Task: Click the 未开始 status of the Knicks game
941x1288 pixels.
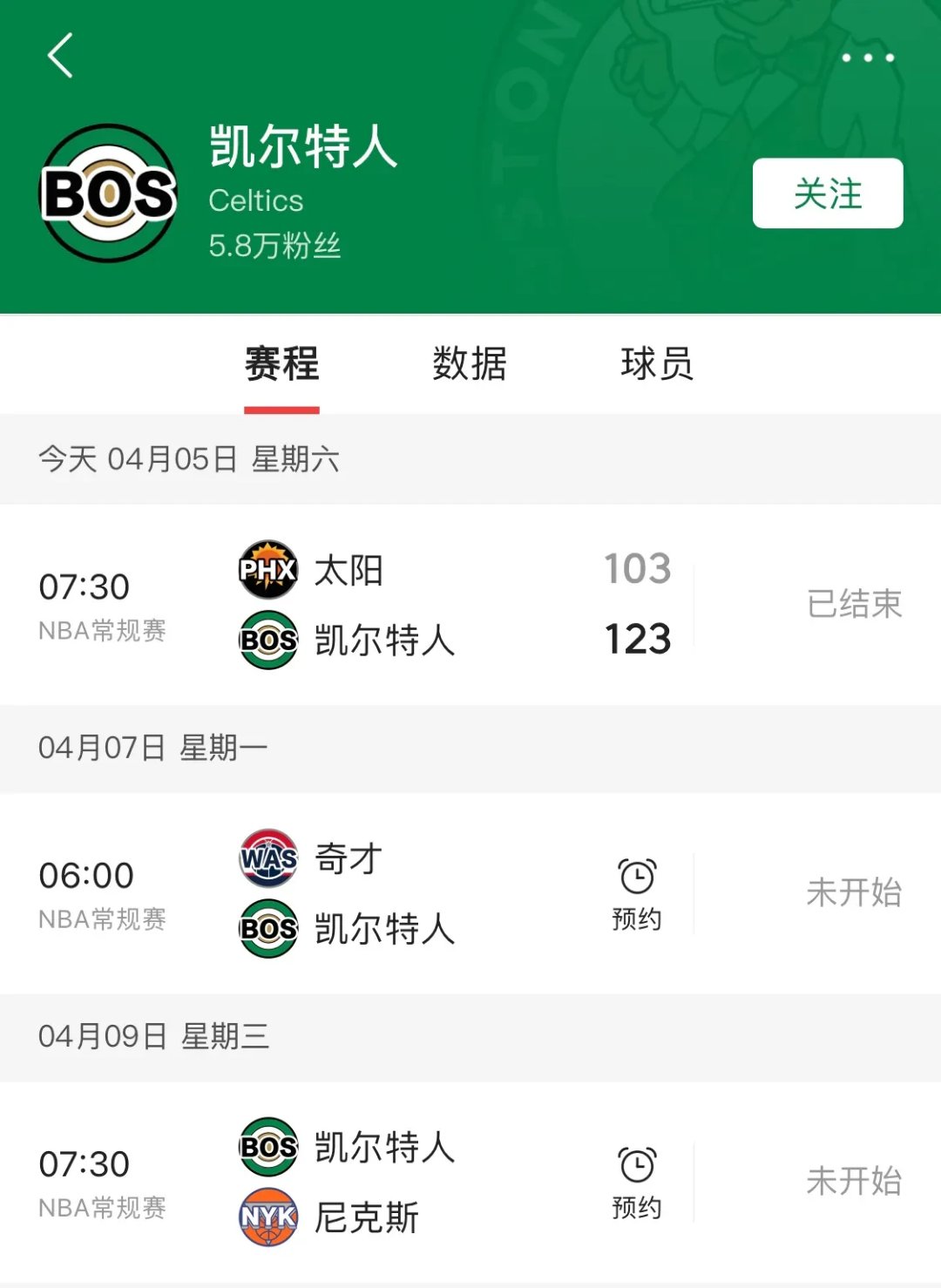Action: 852,1182
